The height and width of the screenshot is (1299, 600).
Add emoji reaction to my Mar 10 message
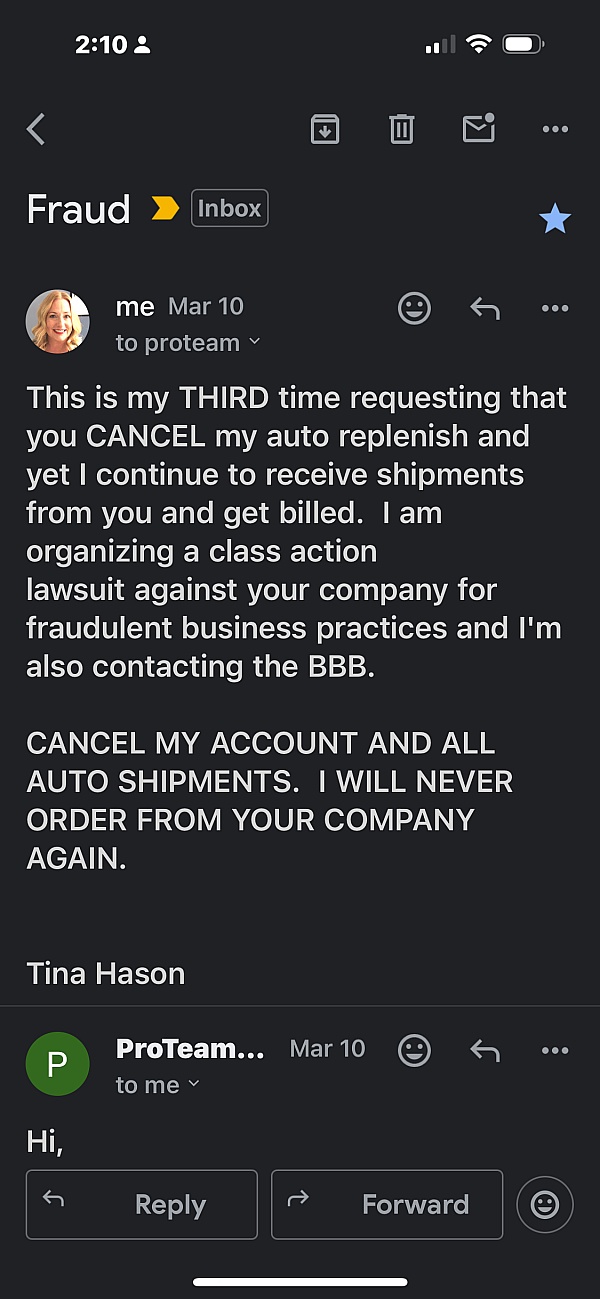(x=414, y=308)
